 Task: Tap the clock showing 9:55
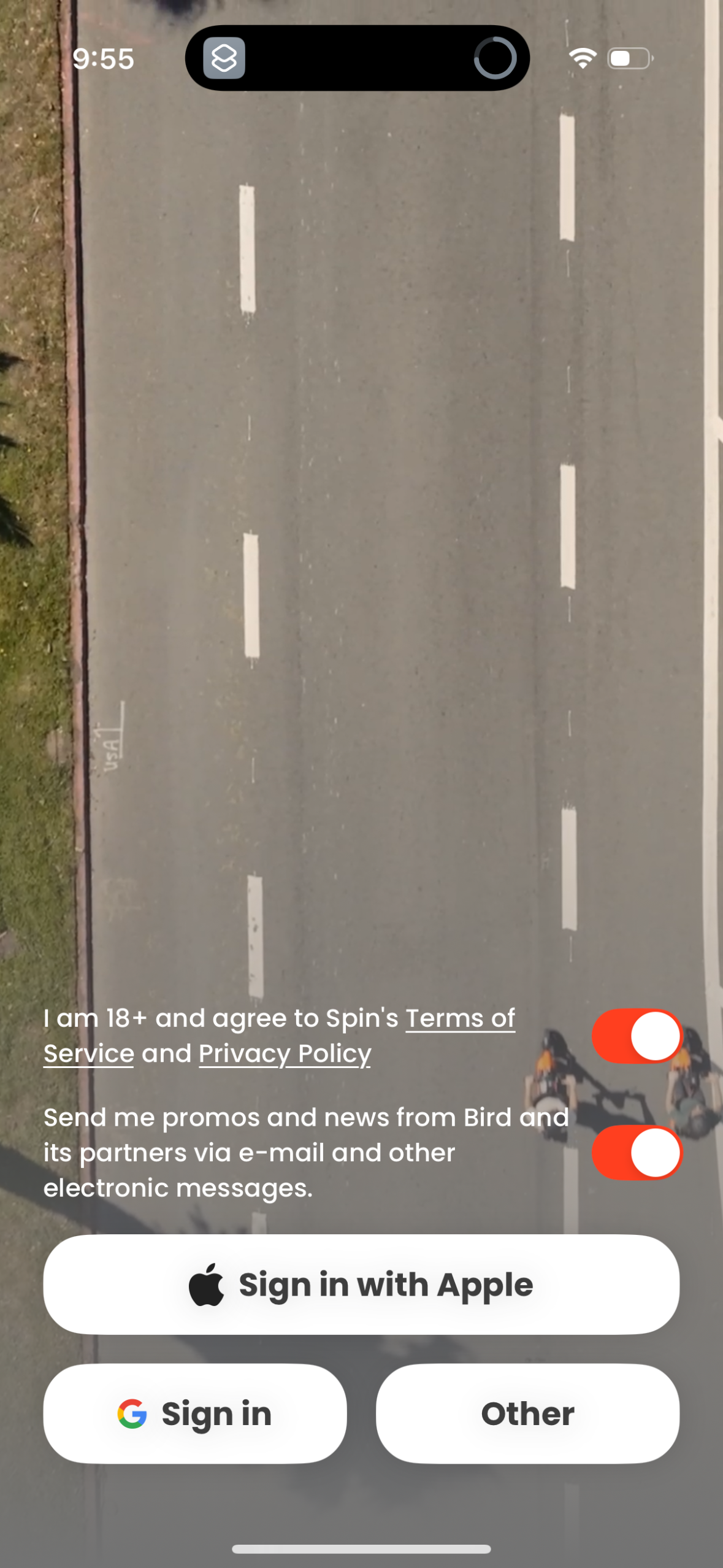[x=102, y=58]
